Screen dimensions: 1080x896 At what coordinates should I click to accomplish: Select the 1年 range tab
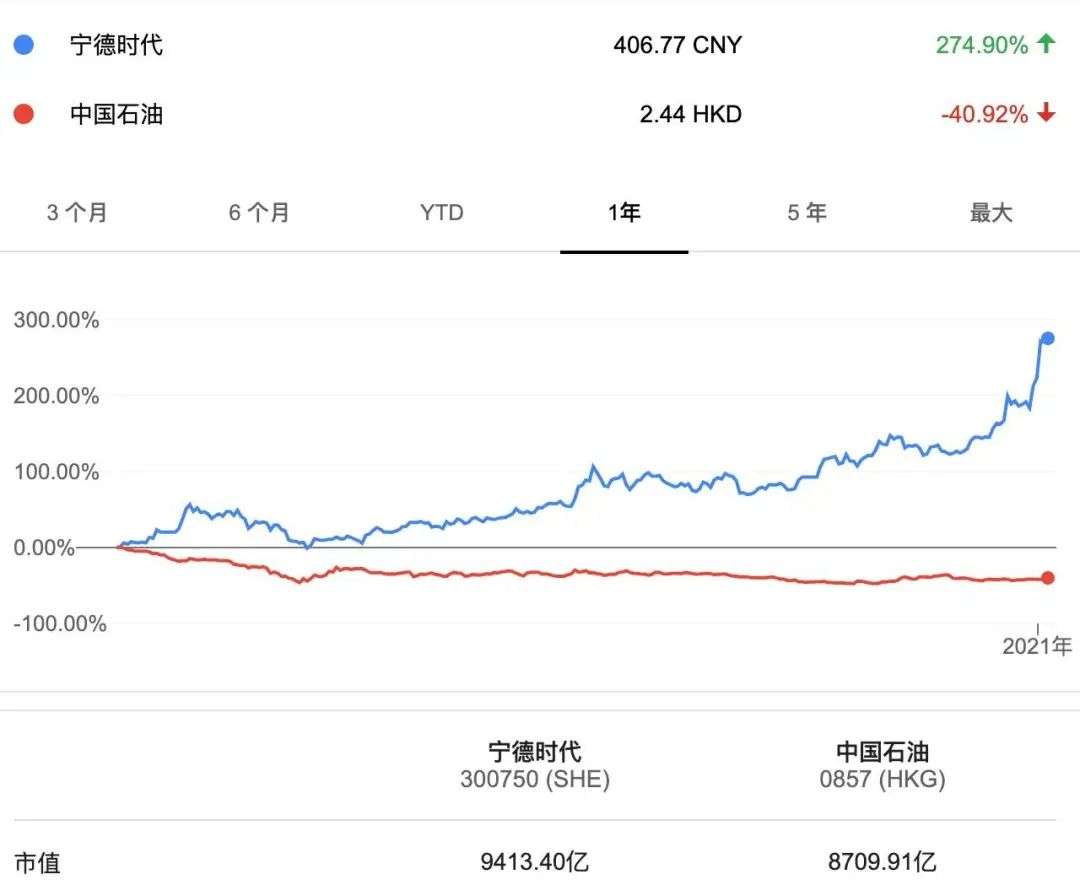(x=624, y=212)
